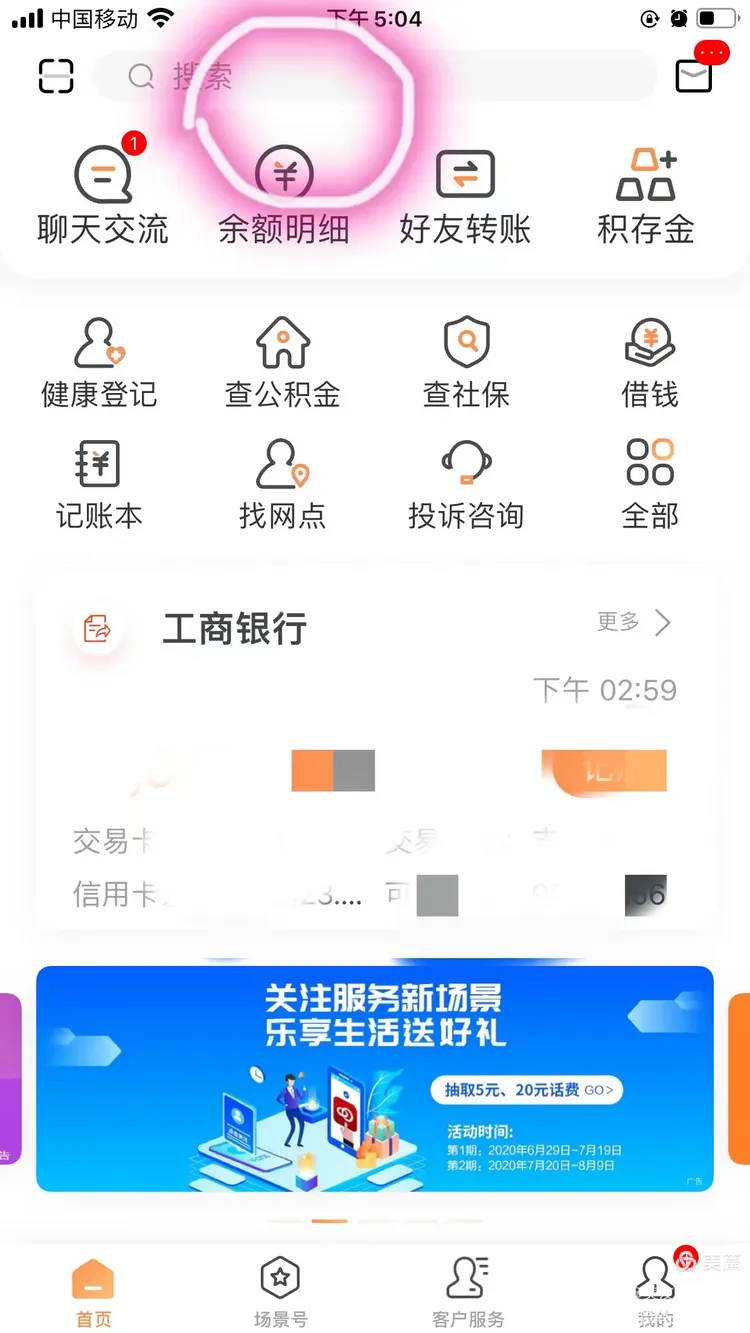
Task: Open 借钱 to borrow money
Action: tap(648, 360)
